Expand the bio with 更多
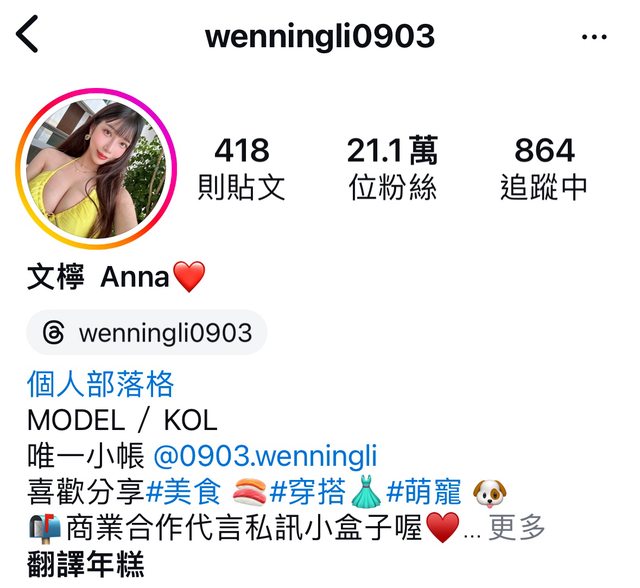Image resolution: width=640 pixels, height=588 pixels. click(516, 527)
